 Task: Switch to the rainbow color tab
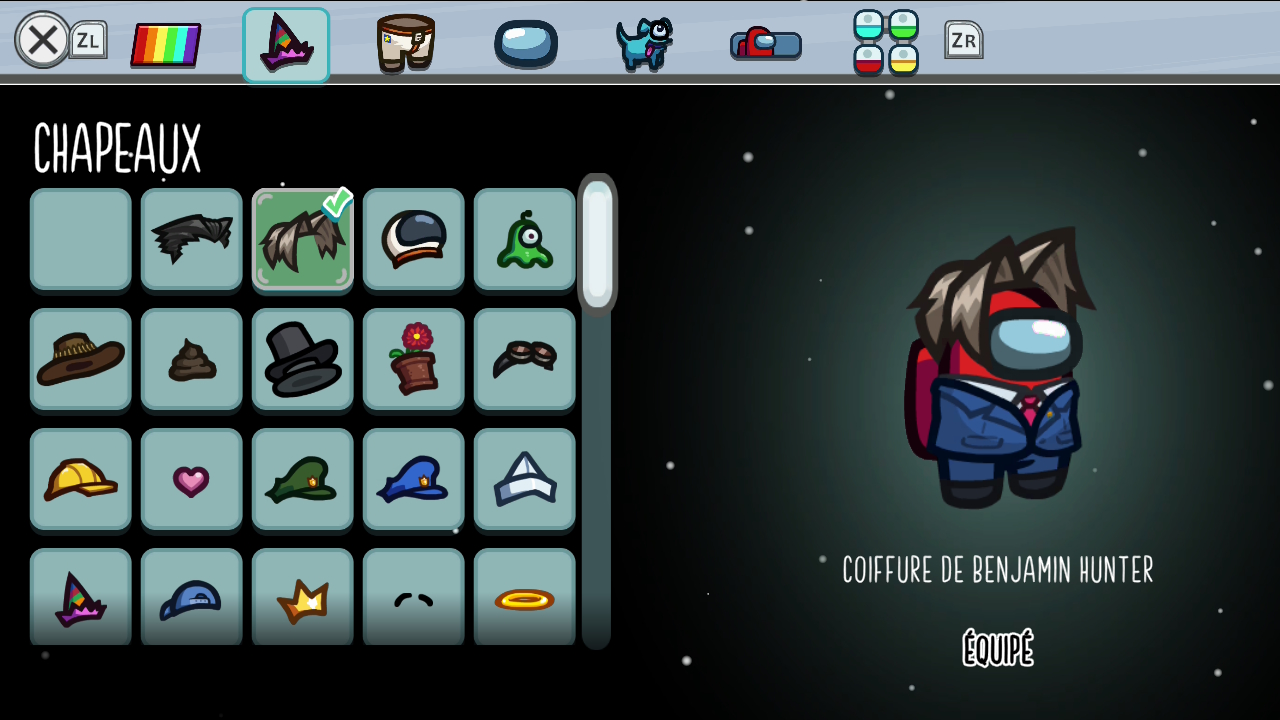(166, 44)
